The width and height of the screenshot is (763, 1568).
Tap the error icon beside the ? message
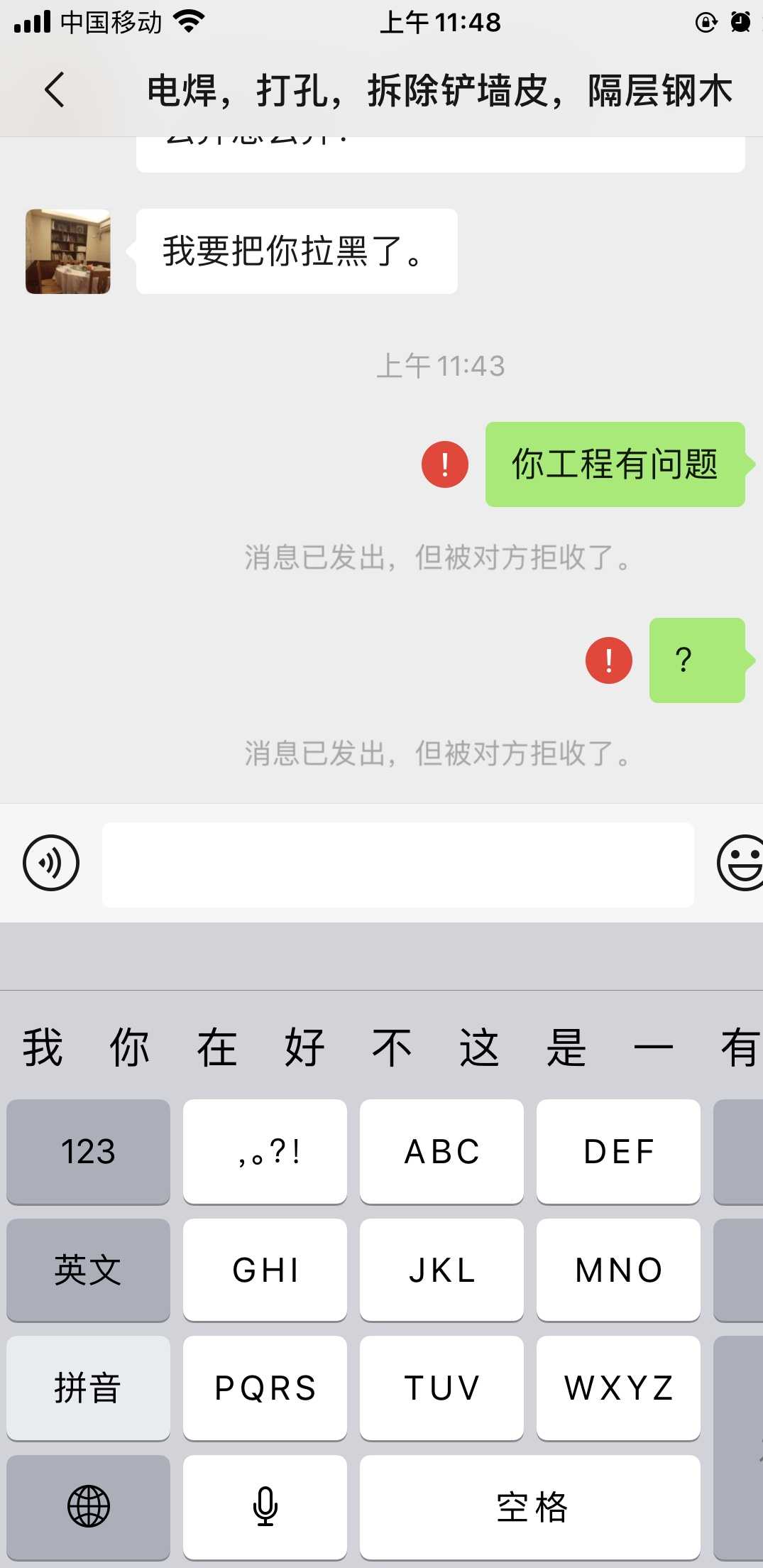[x=608, y=660]
